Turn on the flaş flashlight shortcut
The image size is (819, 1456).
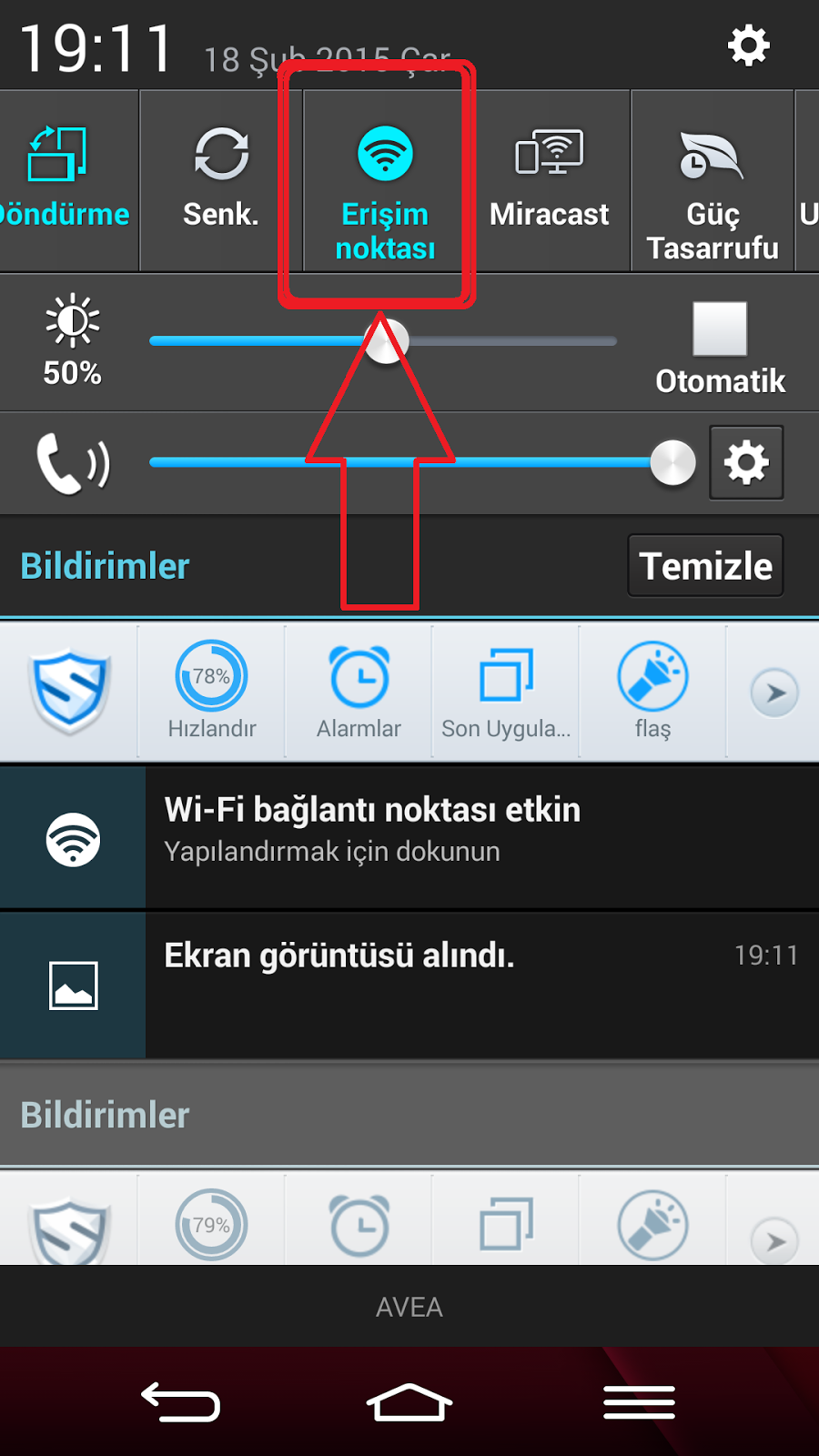(652, 691)
